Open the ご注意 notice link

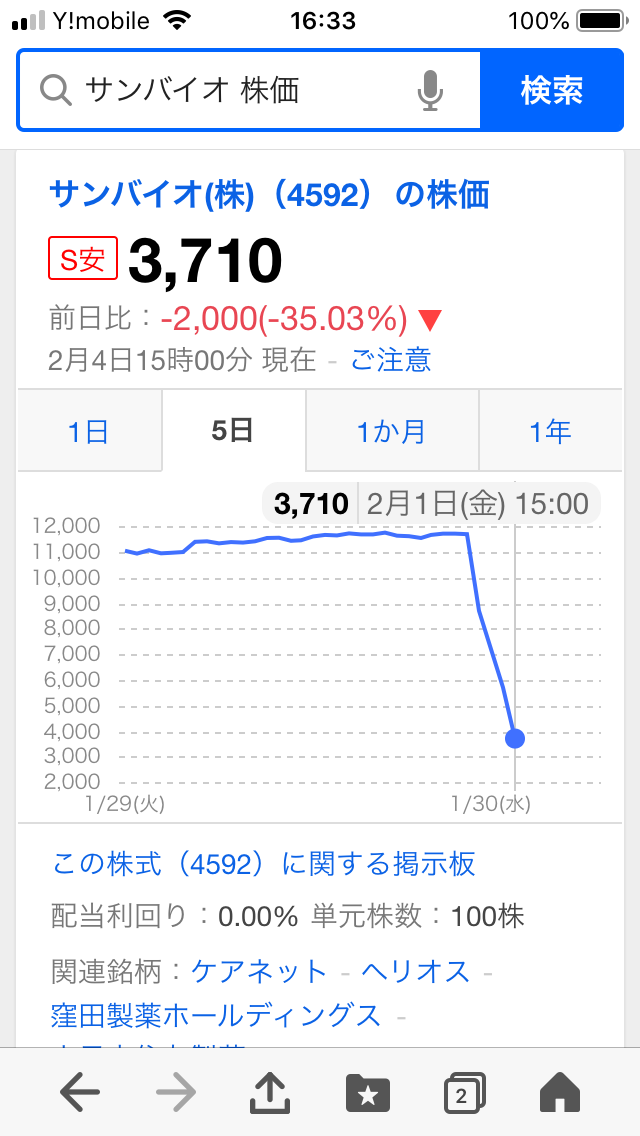point(391,359)
